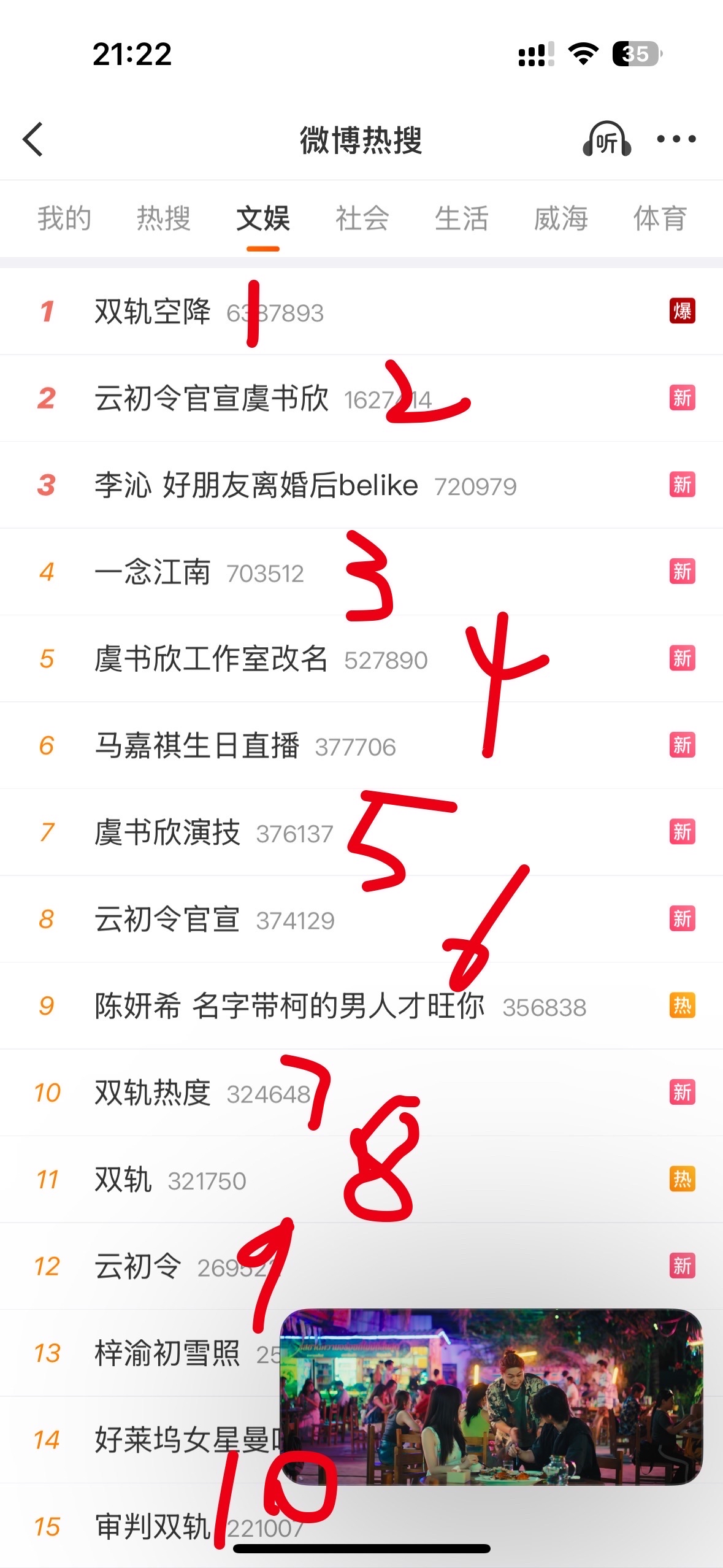Open trending topic 双轨热度
Image resolution: width=723 pixels, height=1568 pixels.
point(153,1093)
